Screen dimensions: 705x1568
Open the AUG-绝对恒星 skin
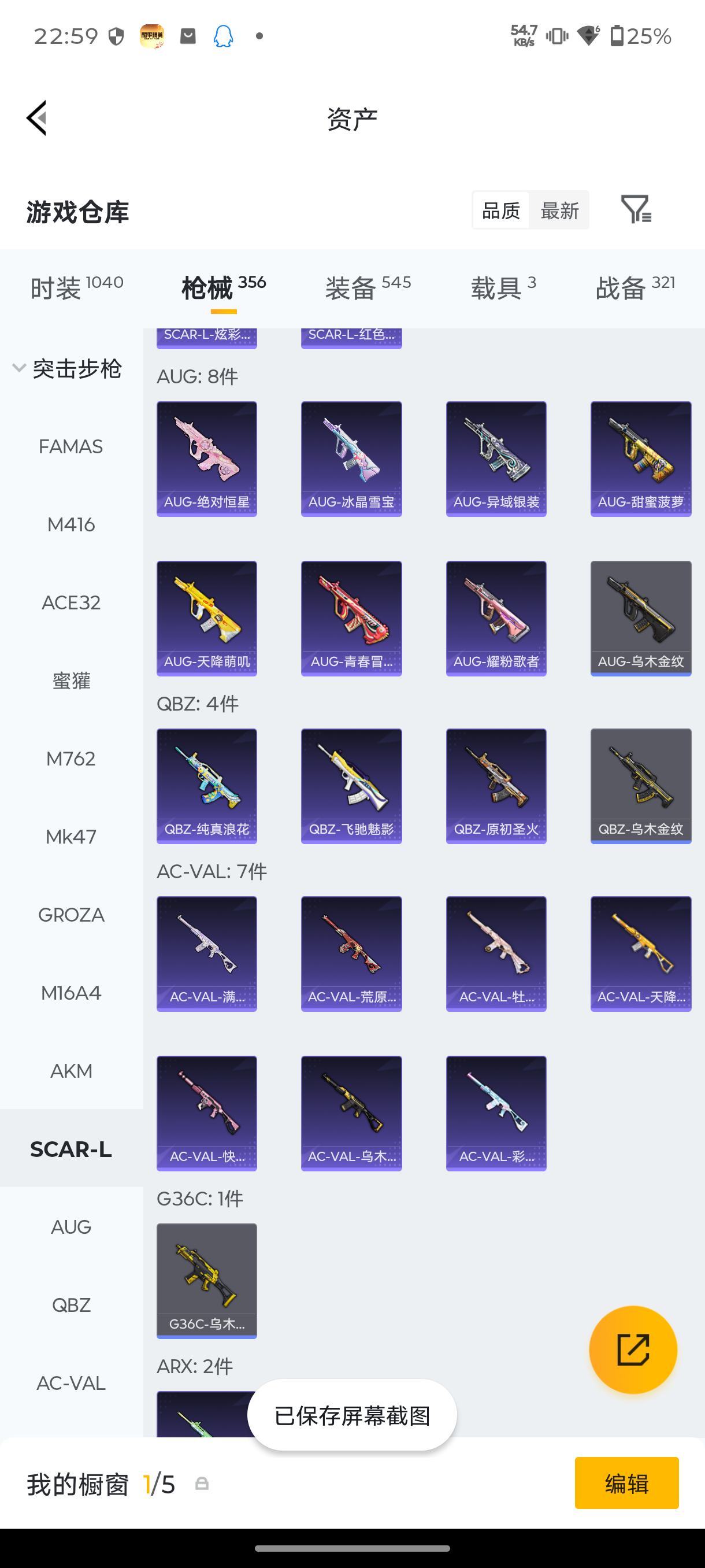207,459
